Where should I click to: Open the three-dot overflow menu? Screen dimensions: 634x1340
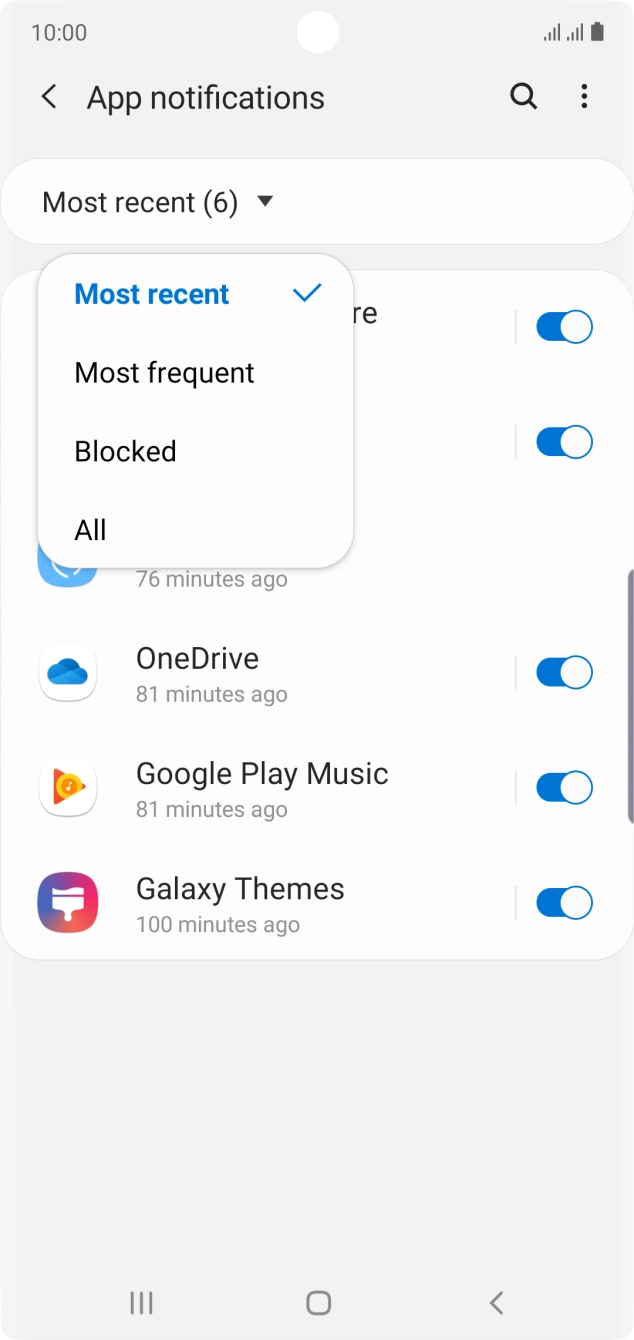[584, 97]
